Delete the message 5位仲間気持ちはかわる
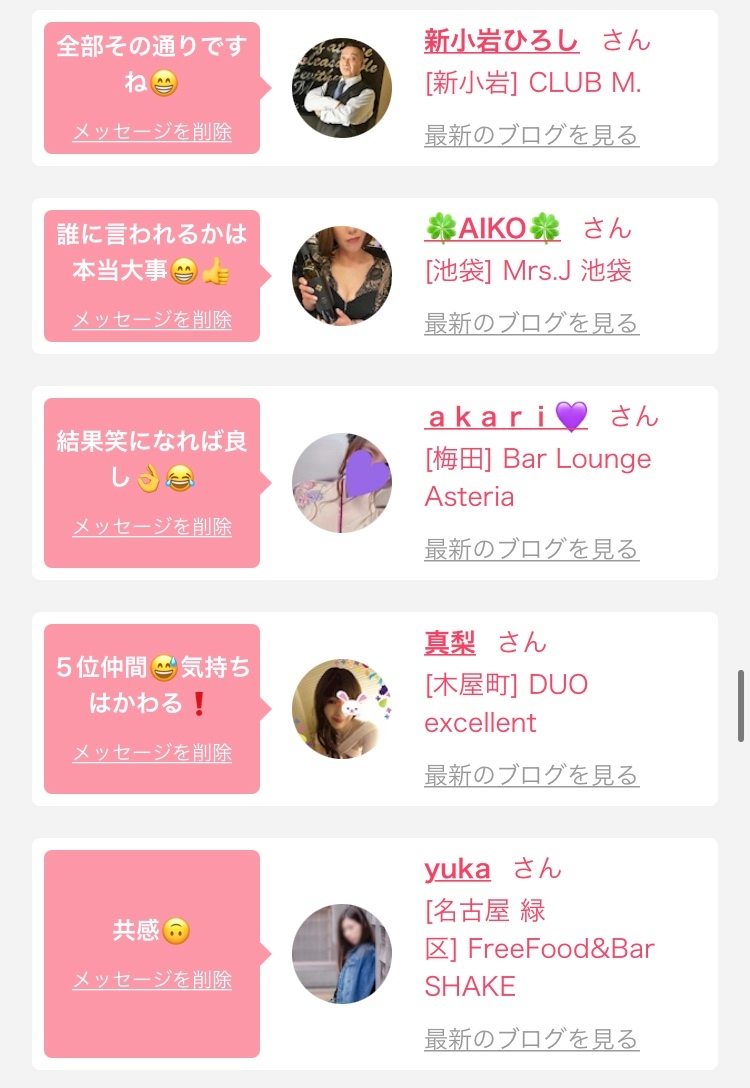The image size is (750, 1088). [x=152, y=752]
